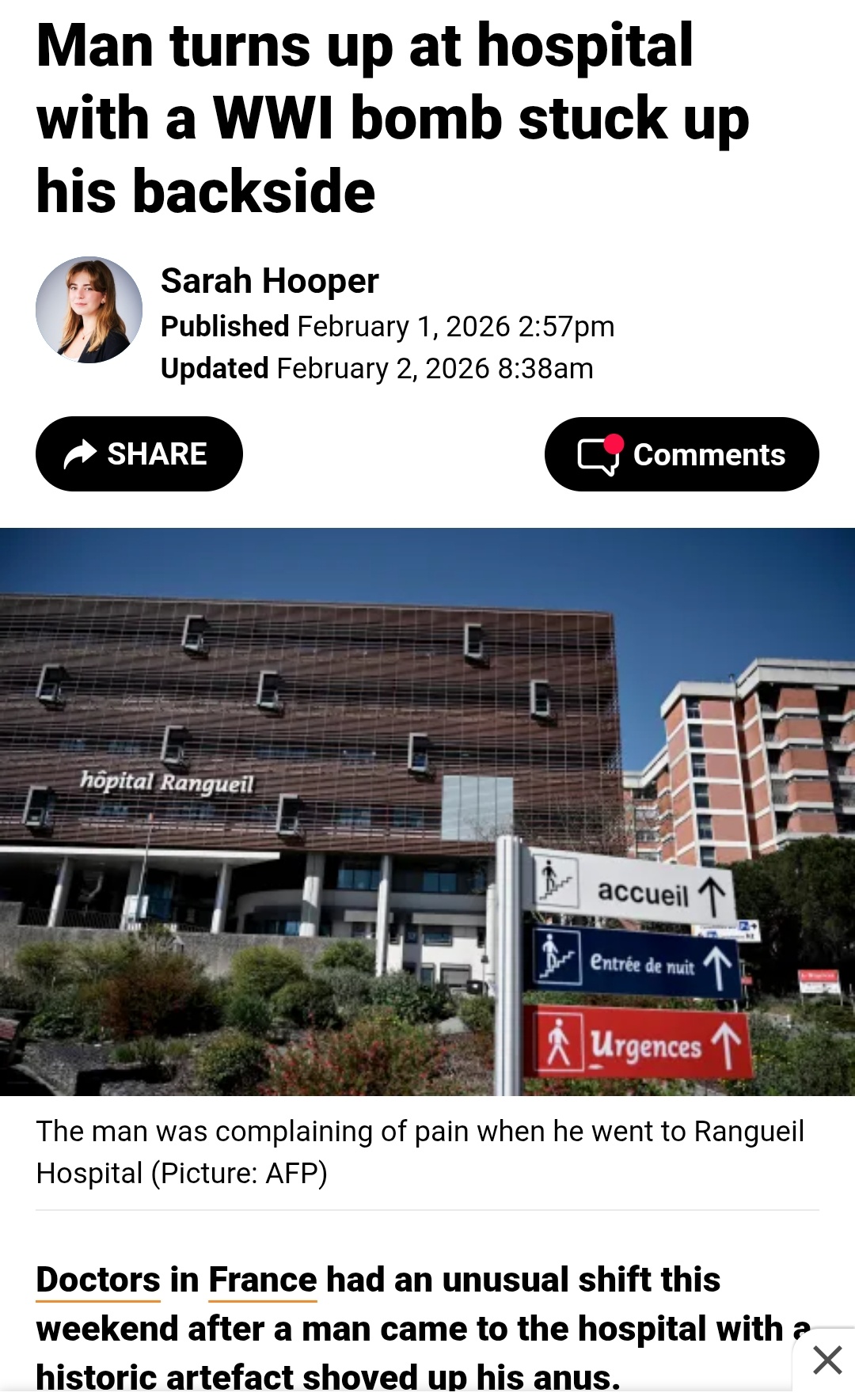The height and width of the screenshot is (1400, 855).
Task: Open the Comments section
Action: pyautogui.click(x=681, y=454)
